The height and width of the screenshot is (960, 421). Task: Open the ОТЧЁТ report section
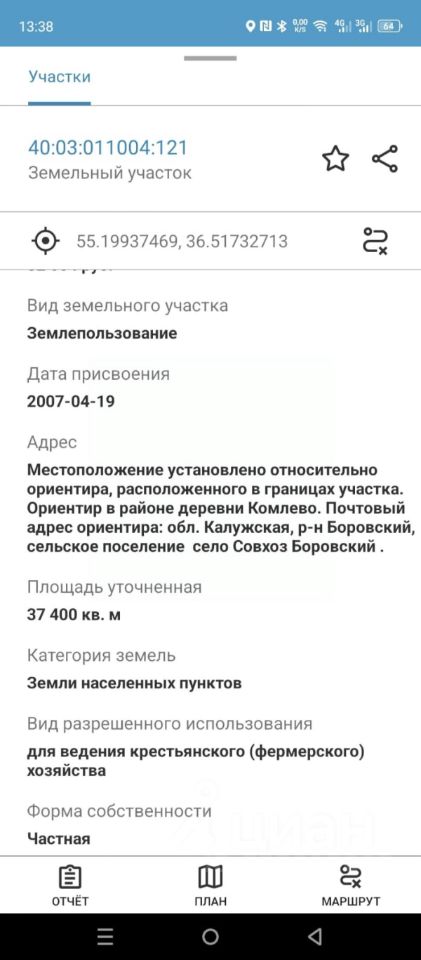(70, 885)
